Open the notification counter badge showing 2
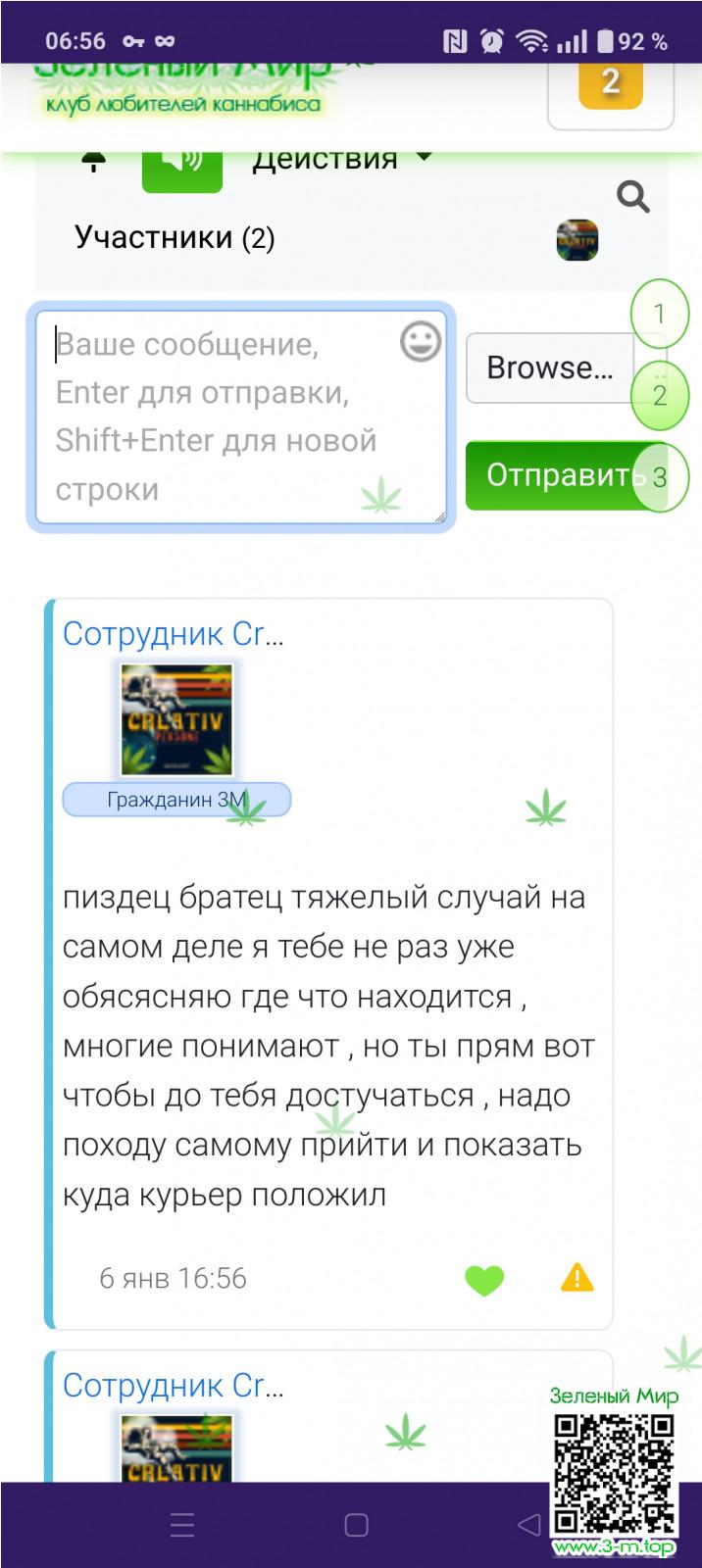 (x=610, y=83)
